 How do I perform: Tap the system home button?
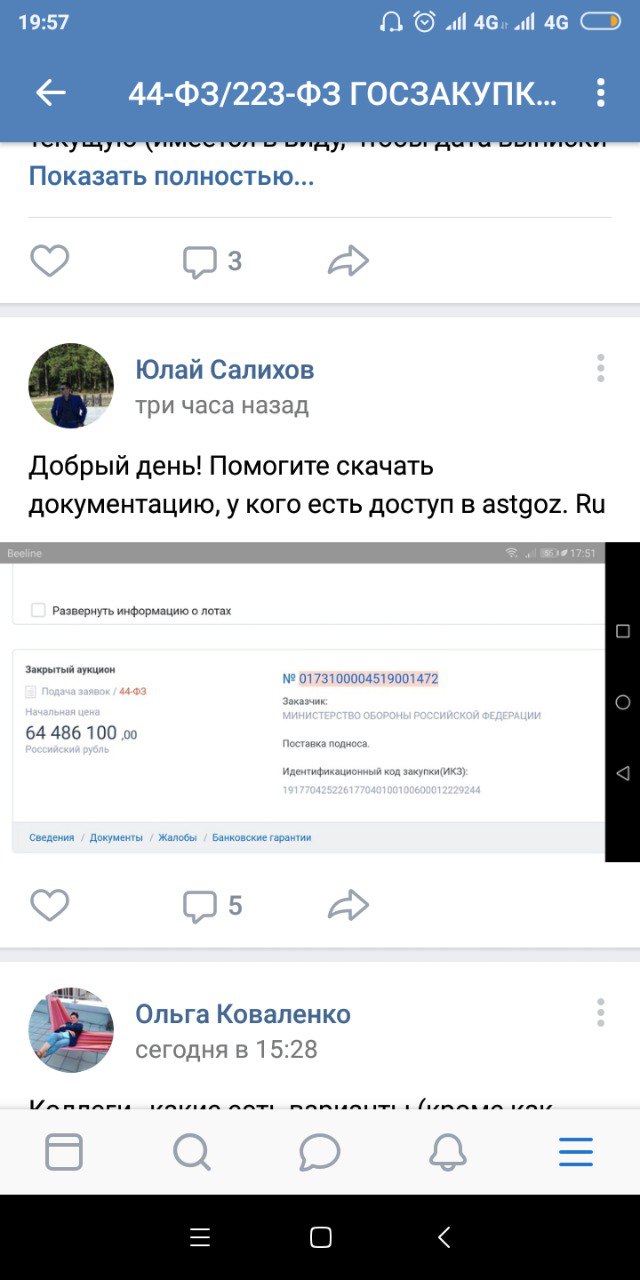(x=320, y=1238)
